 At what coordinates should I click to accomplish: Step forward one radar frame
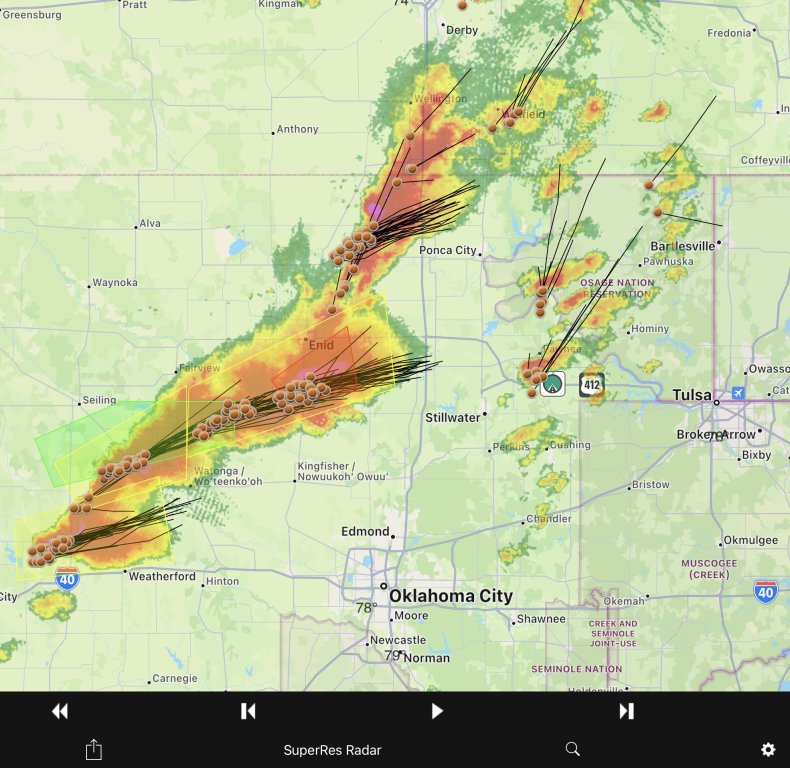pyautogui.click(x=627, y=711)
